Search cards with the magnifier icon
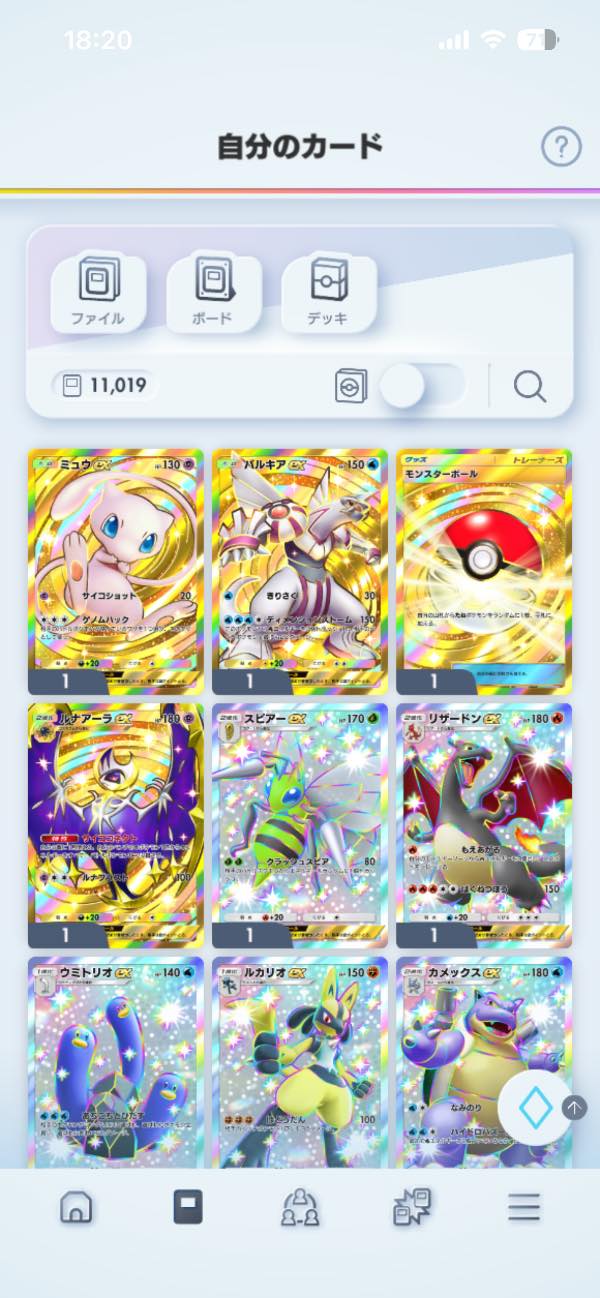 click(529, 385)
